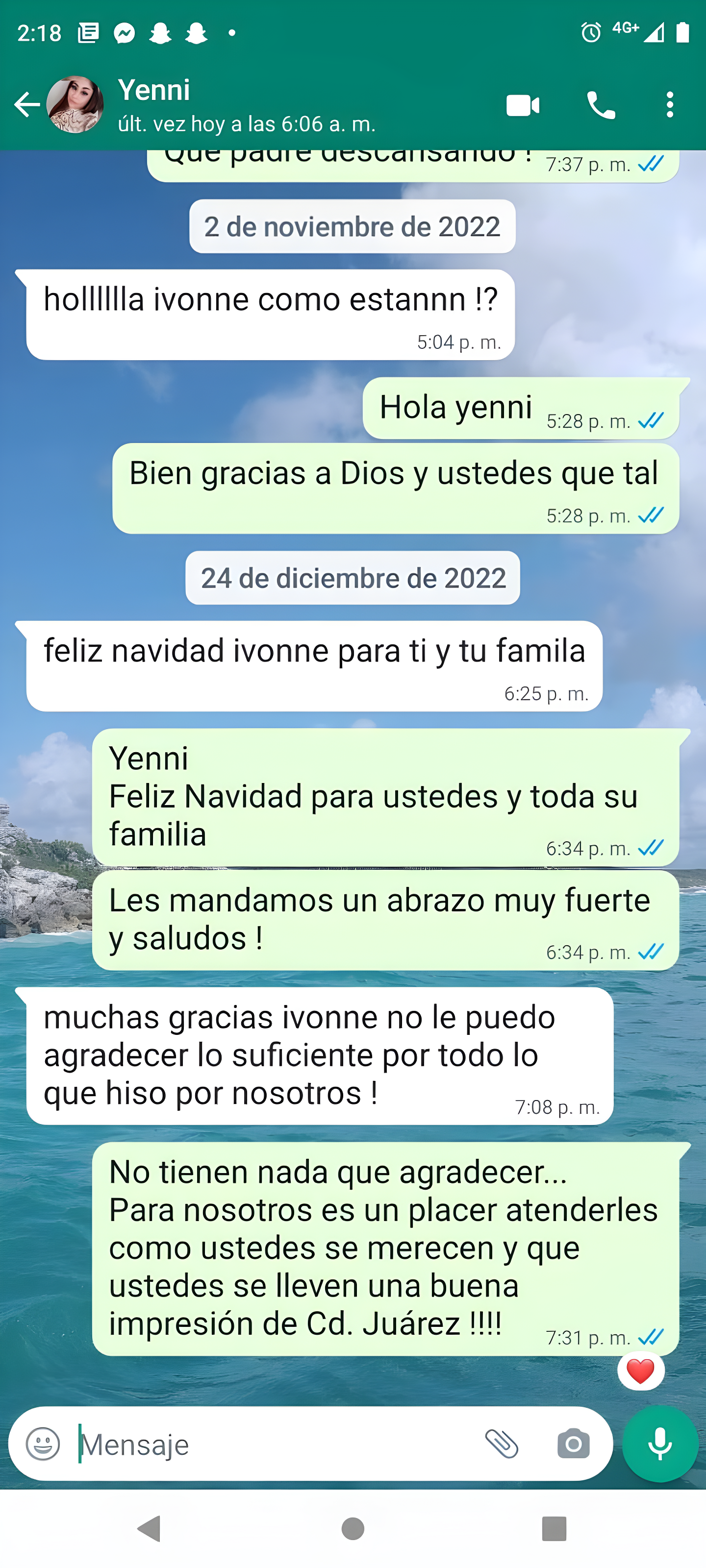Start a video call with Yenni

click(x=523, y=105)
